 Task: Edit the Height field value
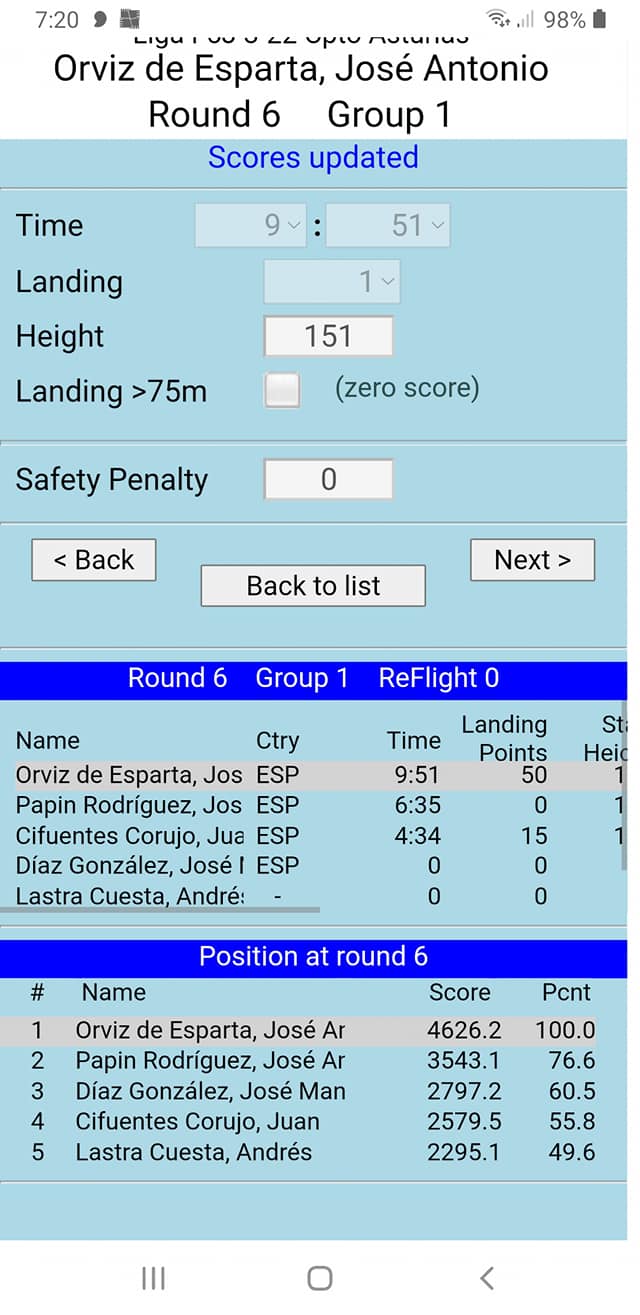tap(328, 336)
